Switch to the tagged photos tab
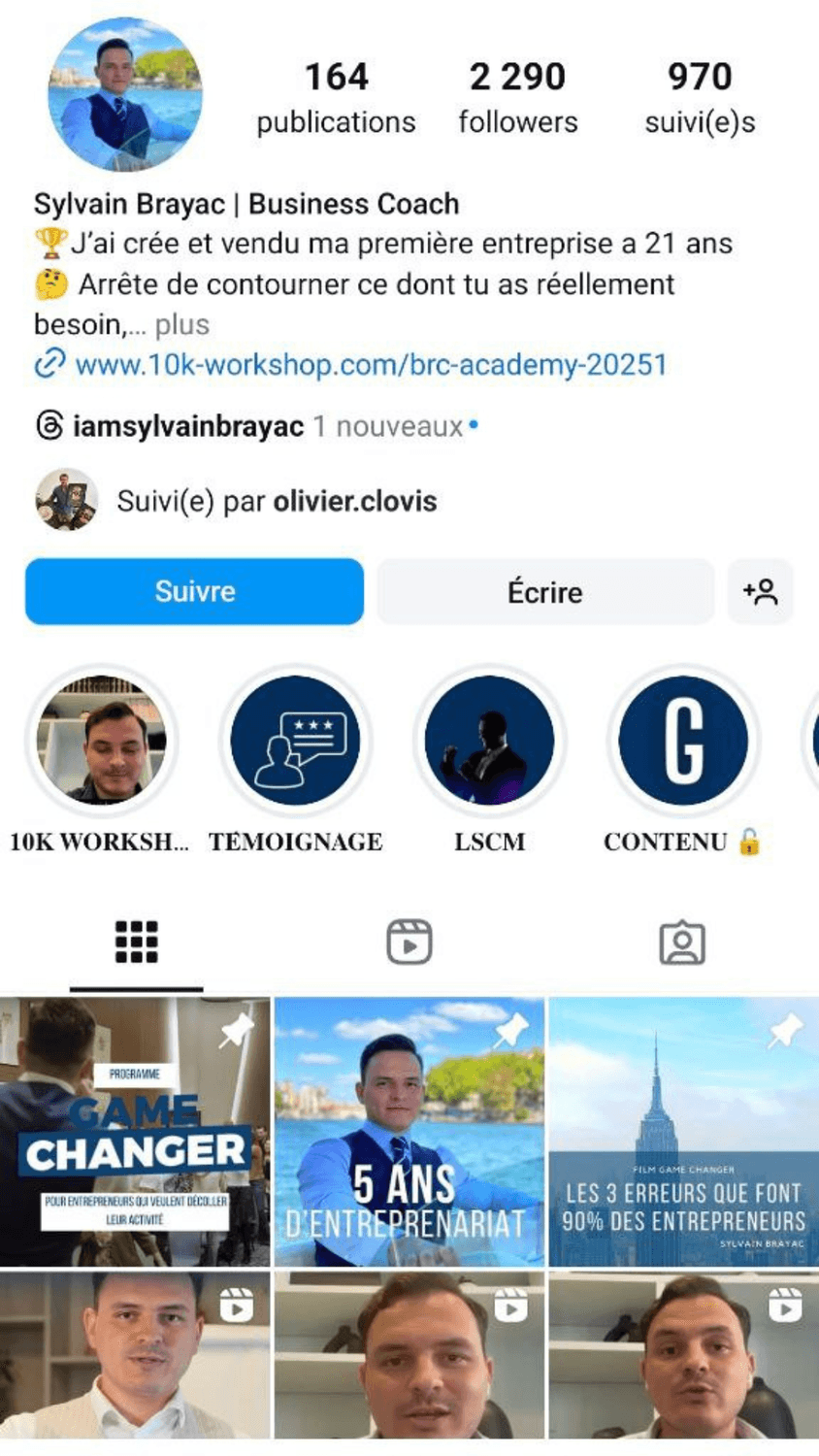 (x=682, y=943)
